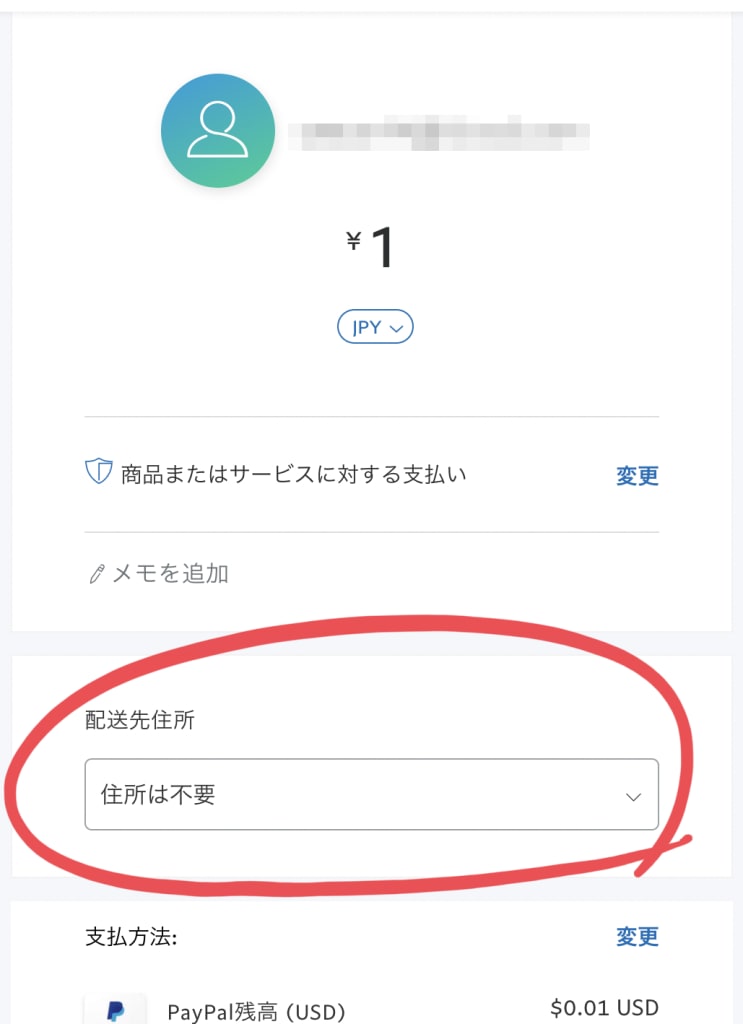
Task: Tap メモを追加 to add a note
Action: pyautogui.click(x=159, y=573)
